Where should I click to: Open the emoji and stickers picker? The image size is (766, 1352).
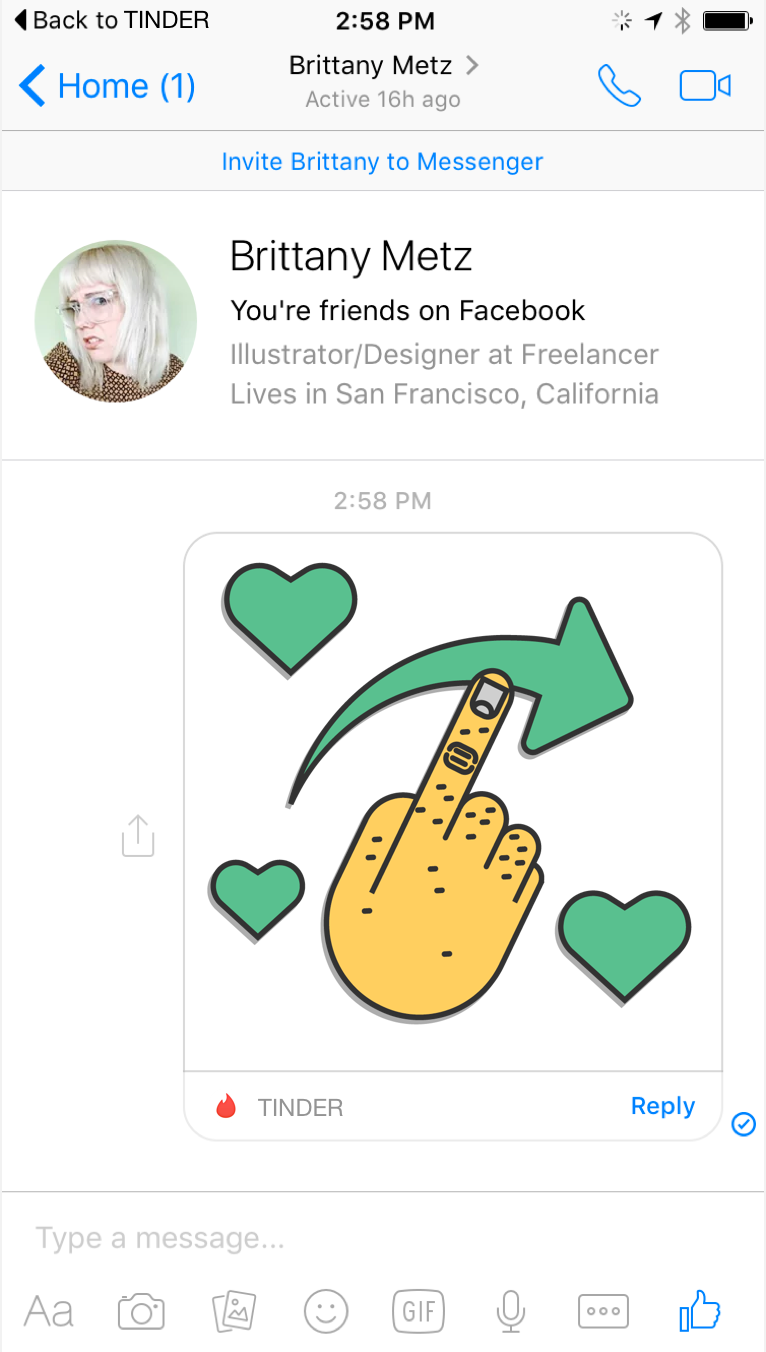[326, 1311]
